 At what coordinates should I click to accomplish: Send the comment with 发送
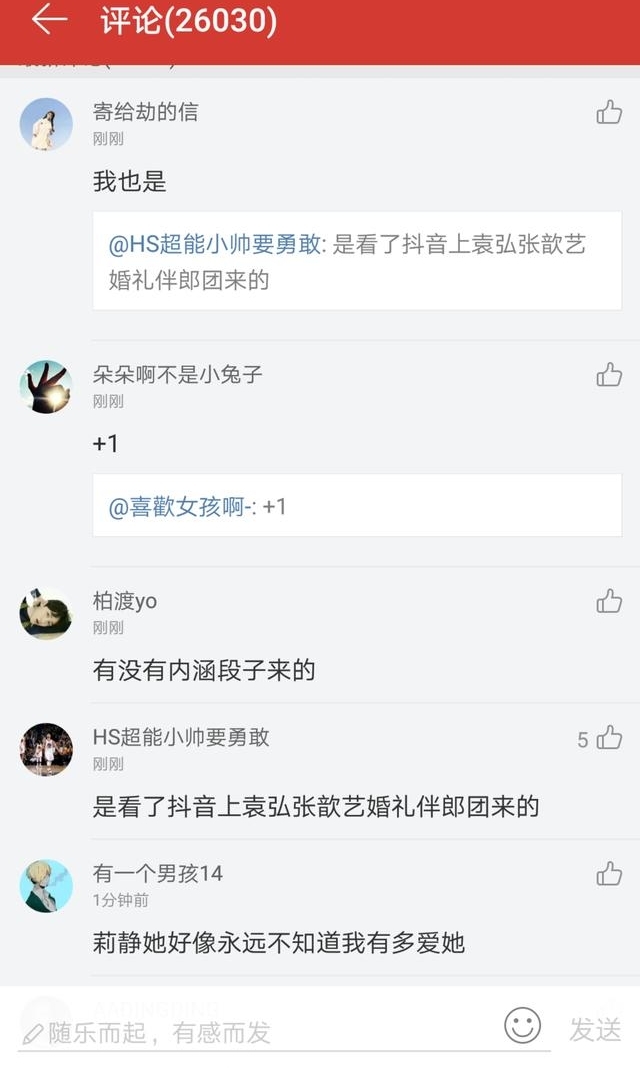(595, 1029)
